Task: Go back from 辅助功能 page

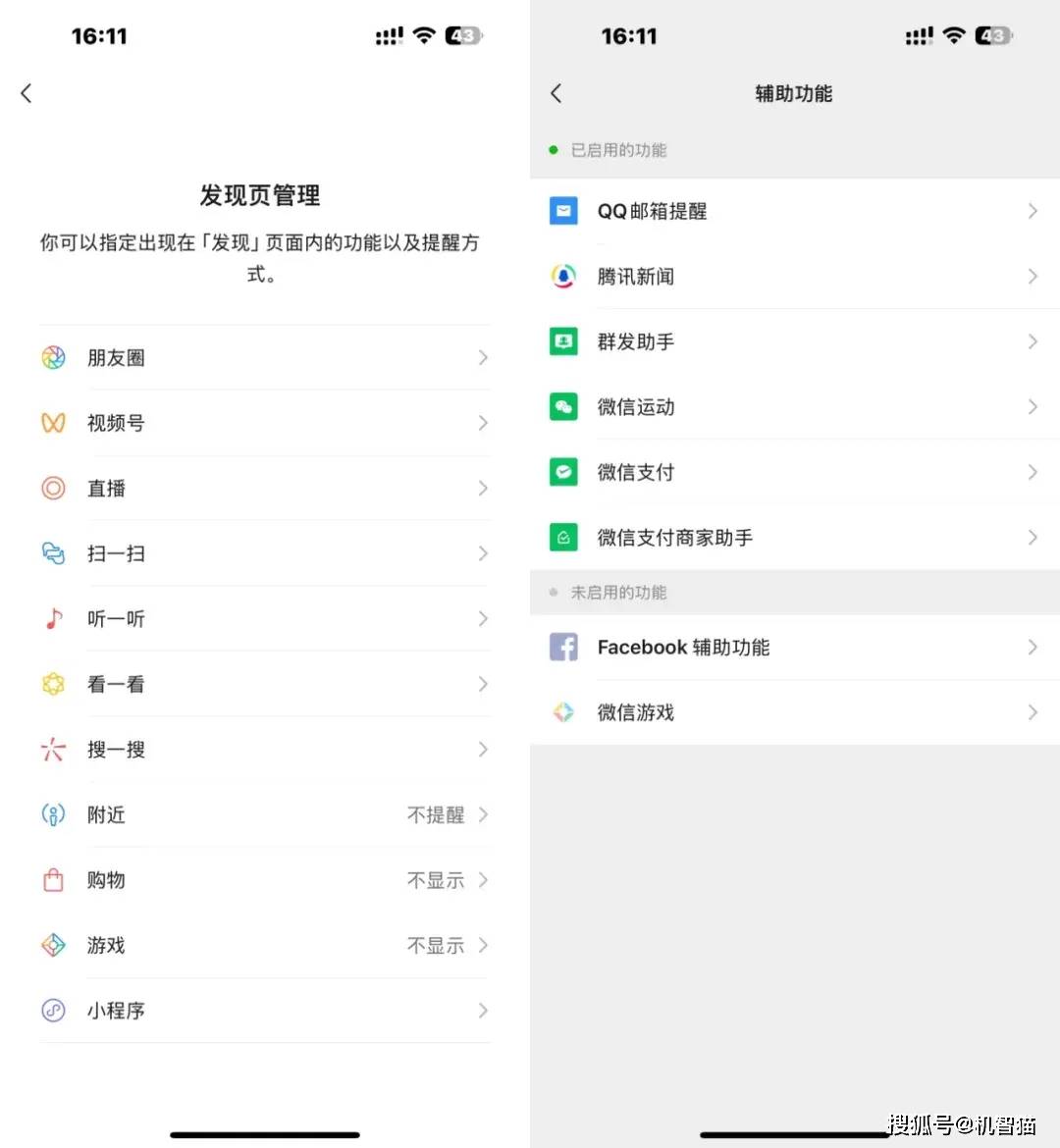Action: 556,92
